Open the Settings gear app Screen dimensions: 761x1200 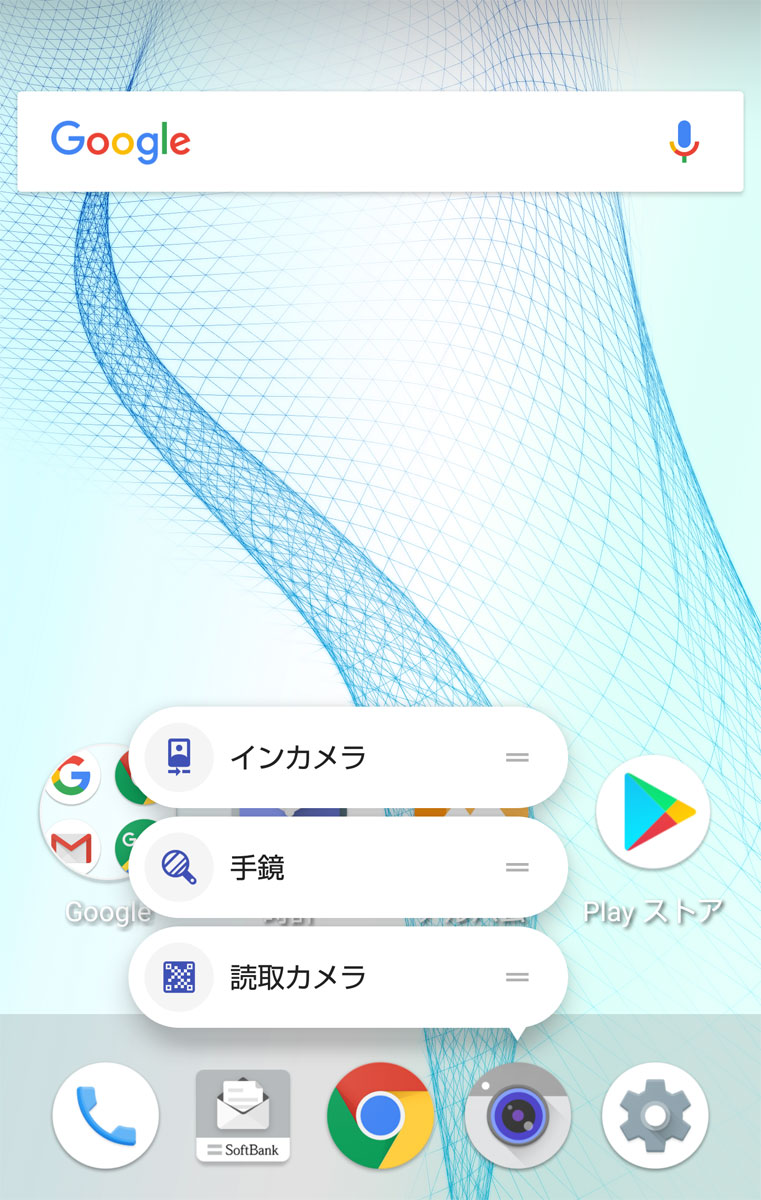click(x=655, y=1115)
